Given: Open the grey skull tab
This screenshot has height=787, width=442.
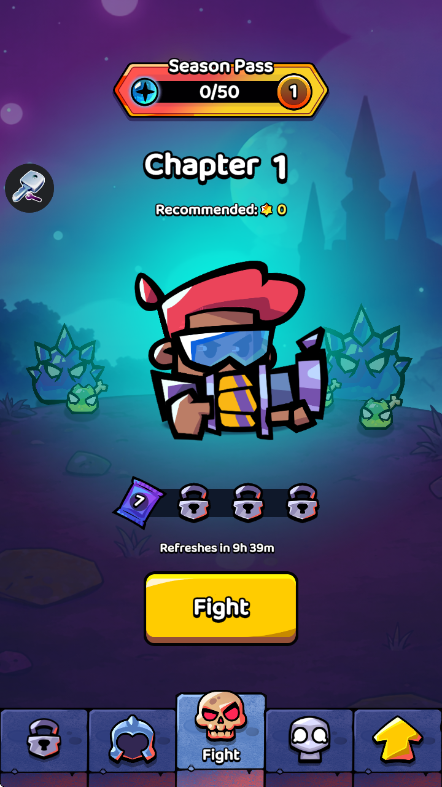Looking at the screenshot, I should coord(310,740).
